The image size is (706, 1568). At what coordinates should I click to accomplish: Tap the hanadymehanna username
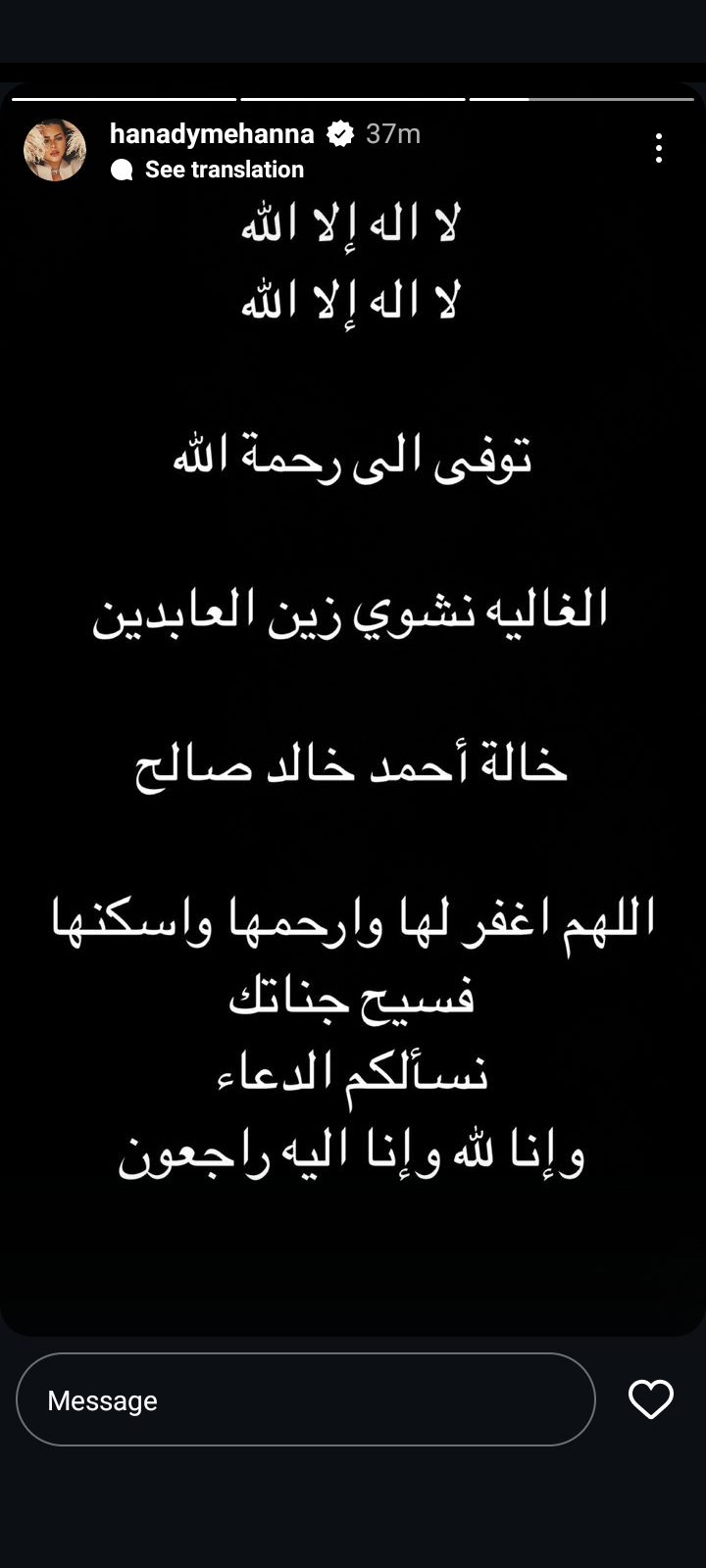point(211,133)
